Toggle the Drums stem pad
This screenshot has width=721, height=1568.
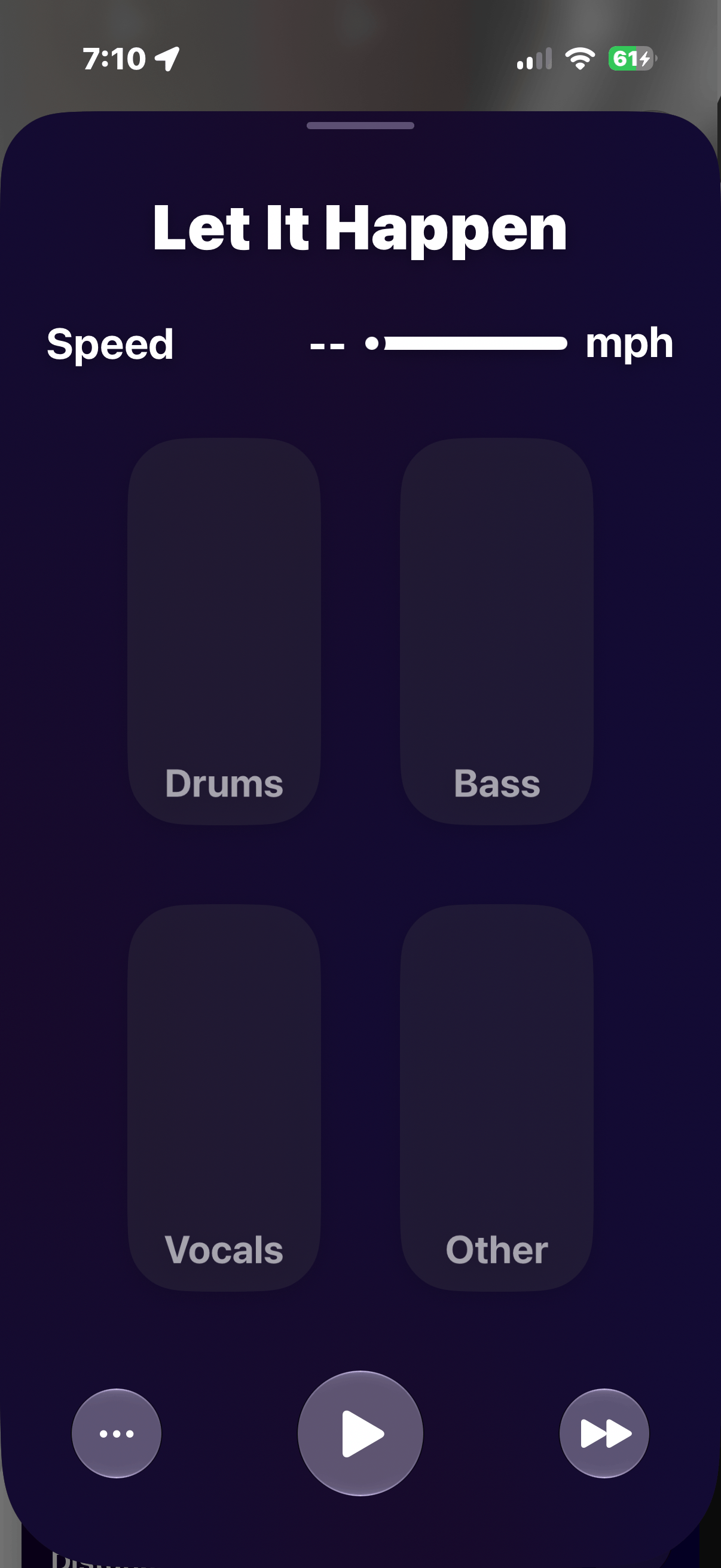click(224, 632)
